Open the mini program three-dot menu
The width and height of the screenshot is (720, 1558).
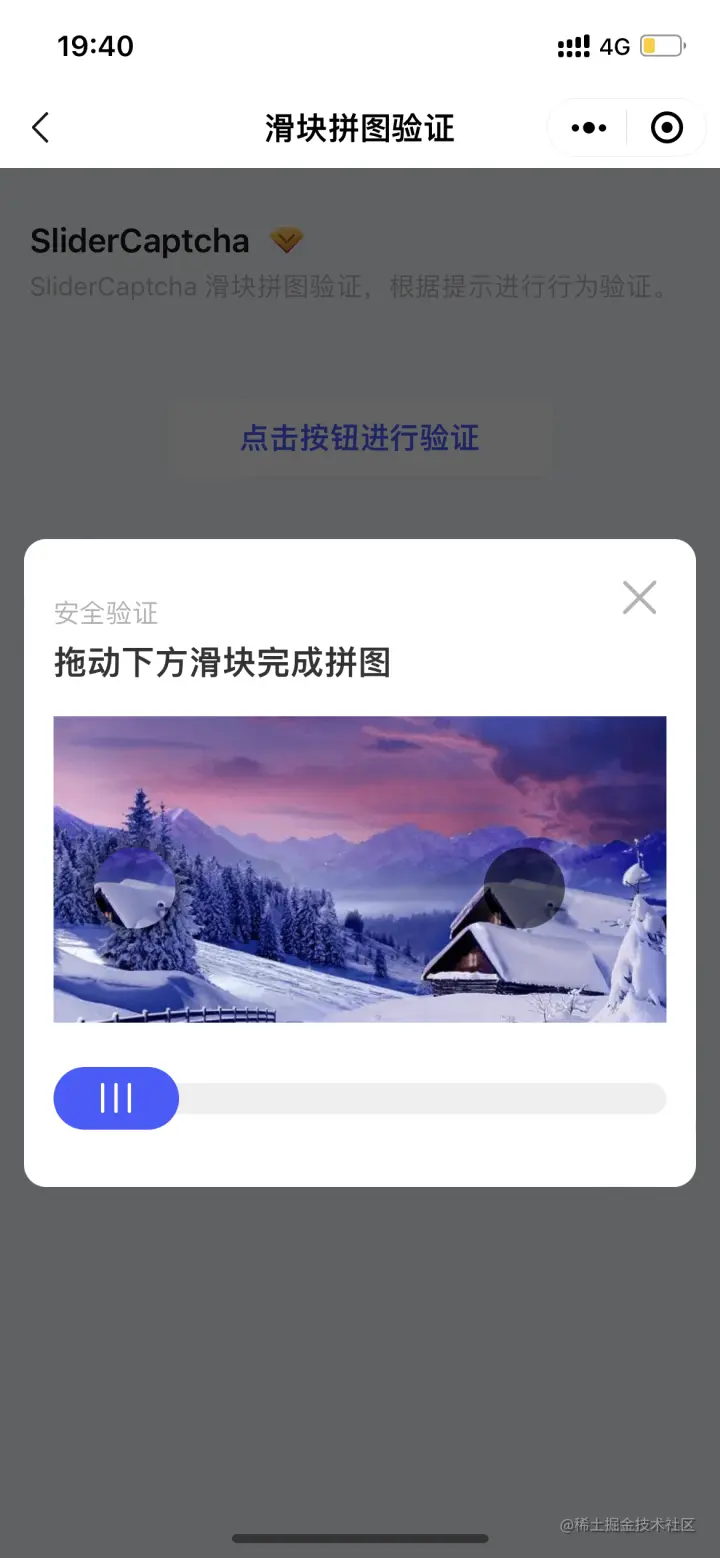[x=588, y=128]
